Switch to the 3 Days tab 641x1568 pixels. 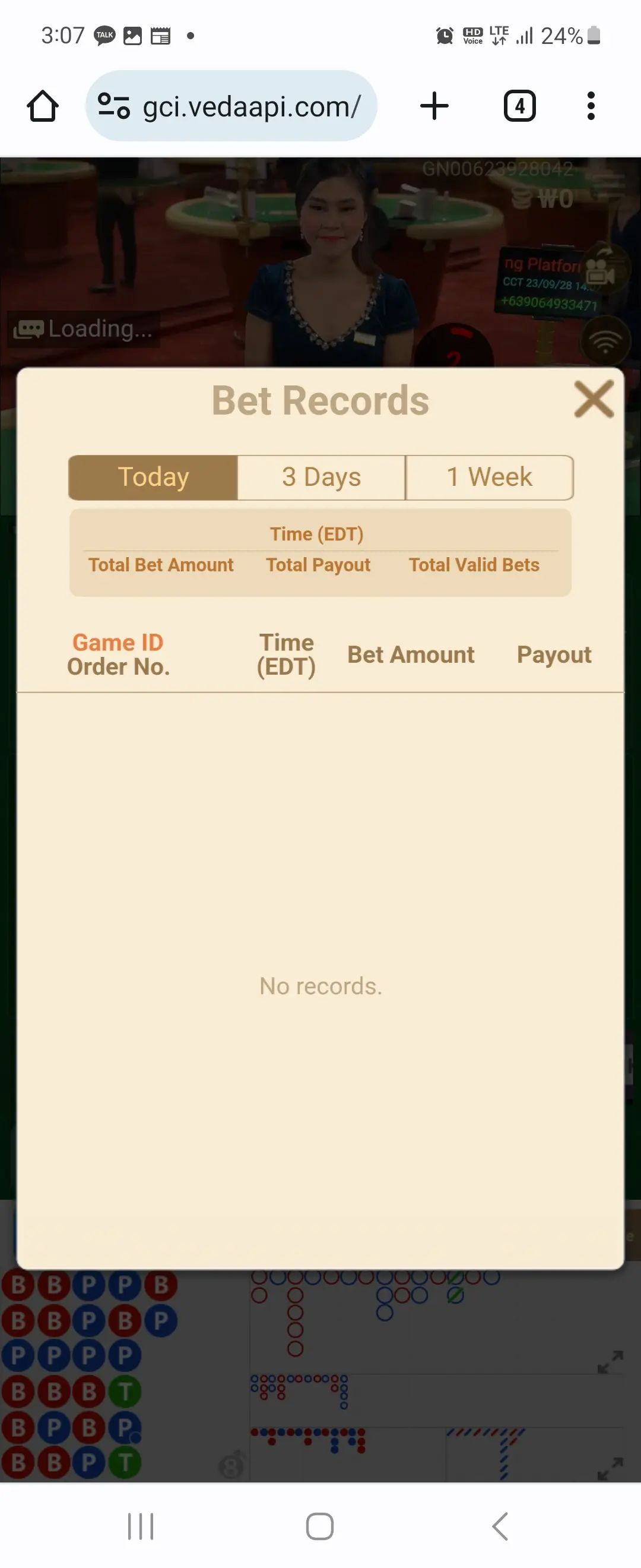[x=321, y=477]
